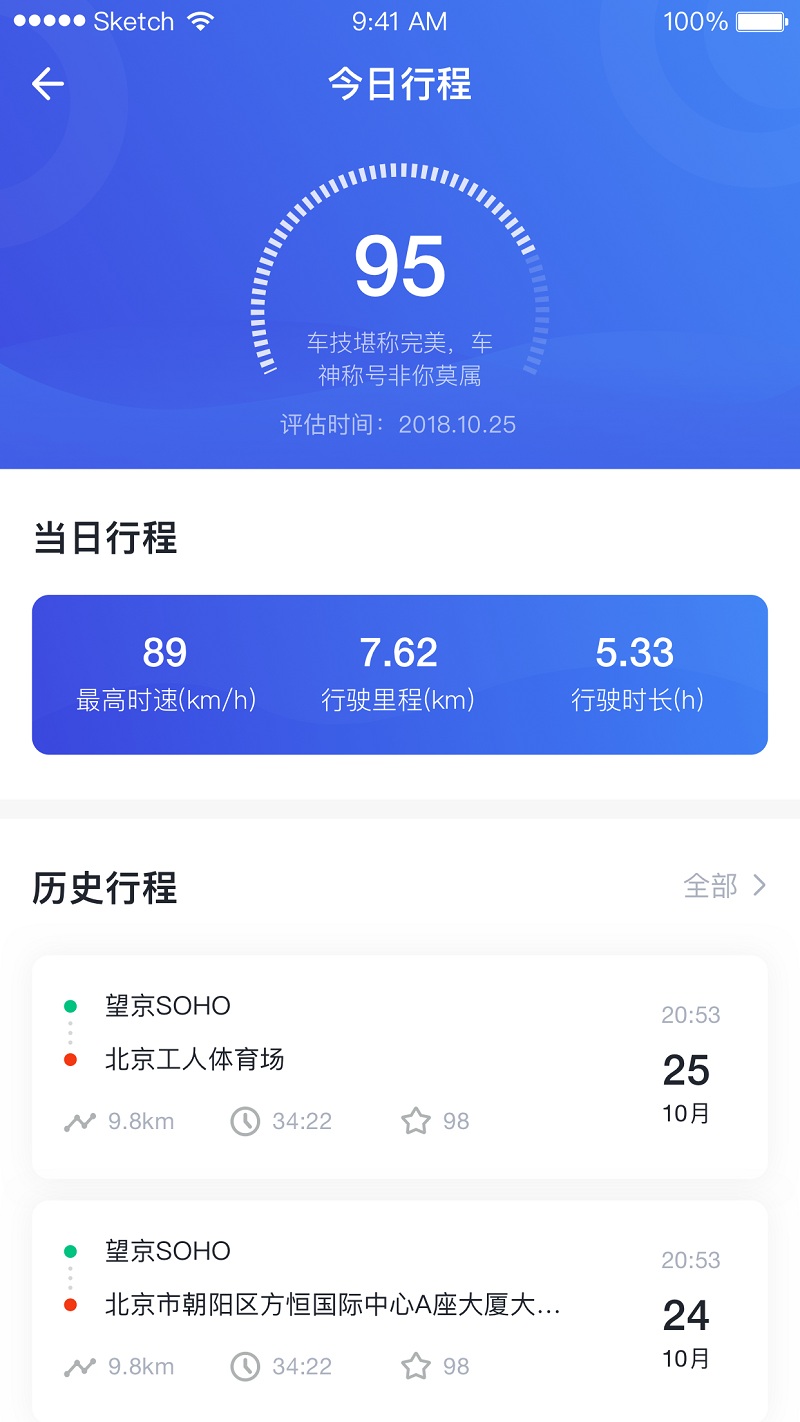Viewport: 800px width, 1422px height.
Task: Click the 评估时间 2018.10.25 text
Action: tap(400, 424)
